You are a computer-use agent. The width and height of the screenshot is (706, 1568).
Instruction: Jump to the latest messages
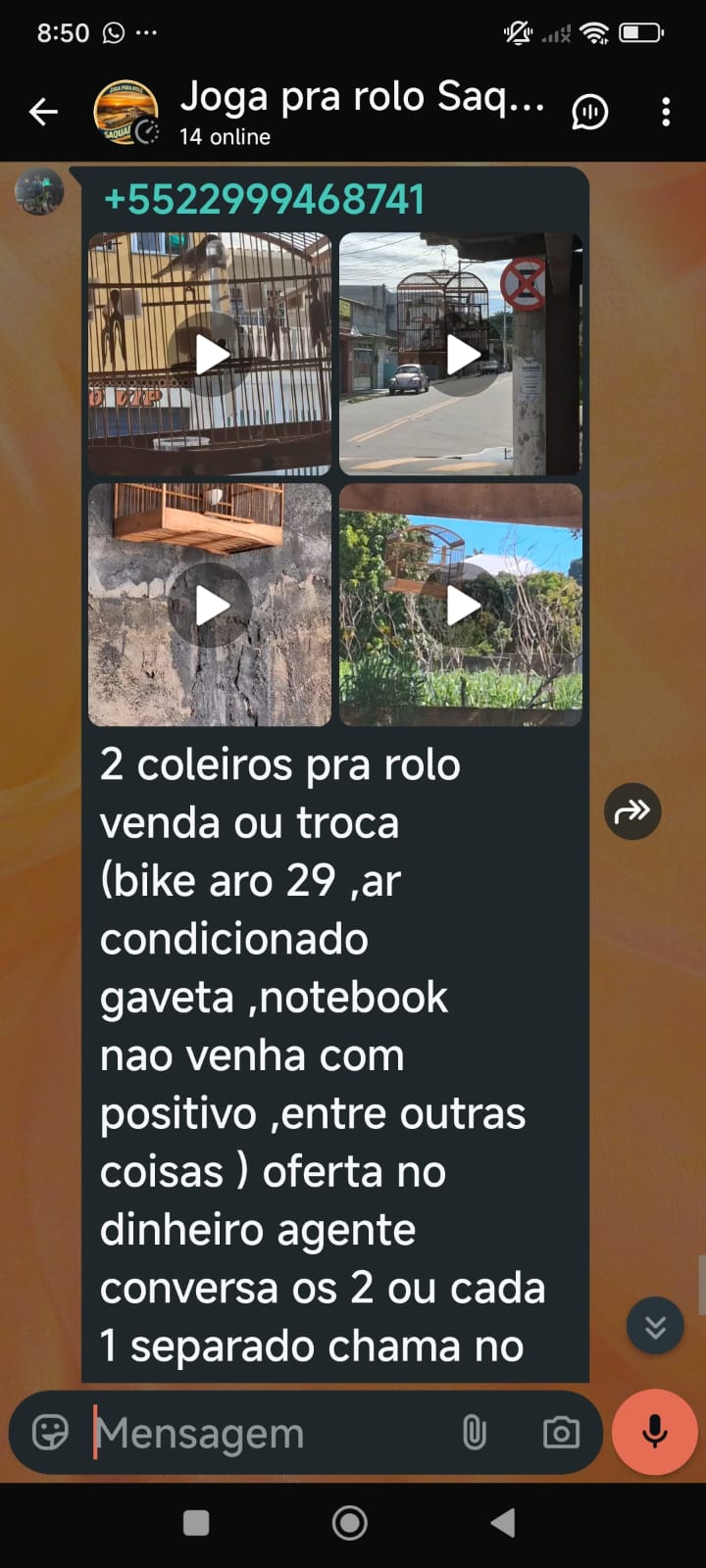[x=655, y=1326]
